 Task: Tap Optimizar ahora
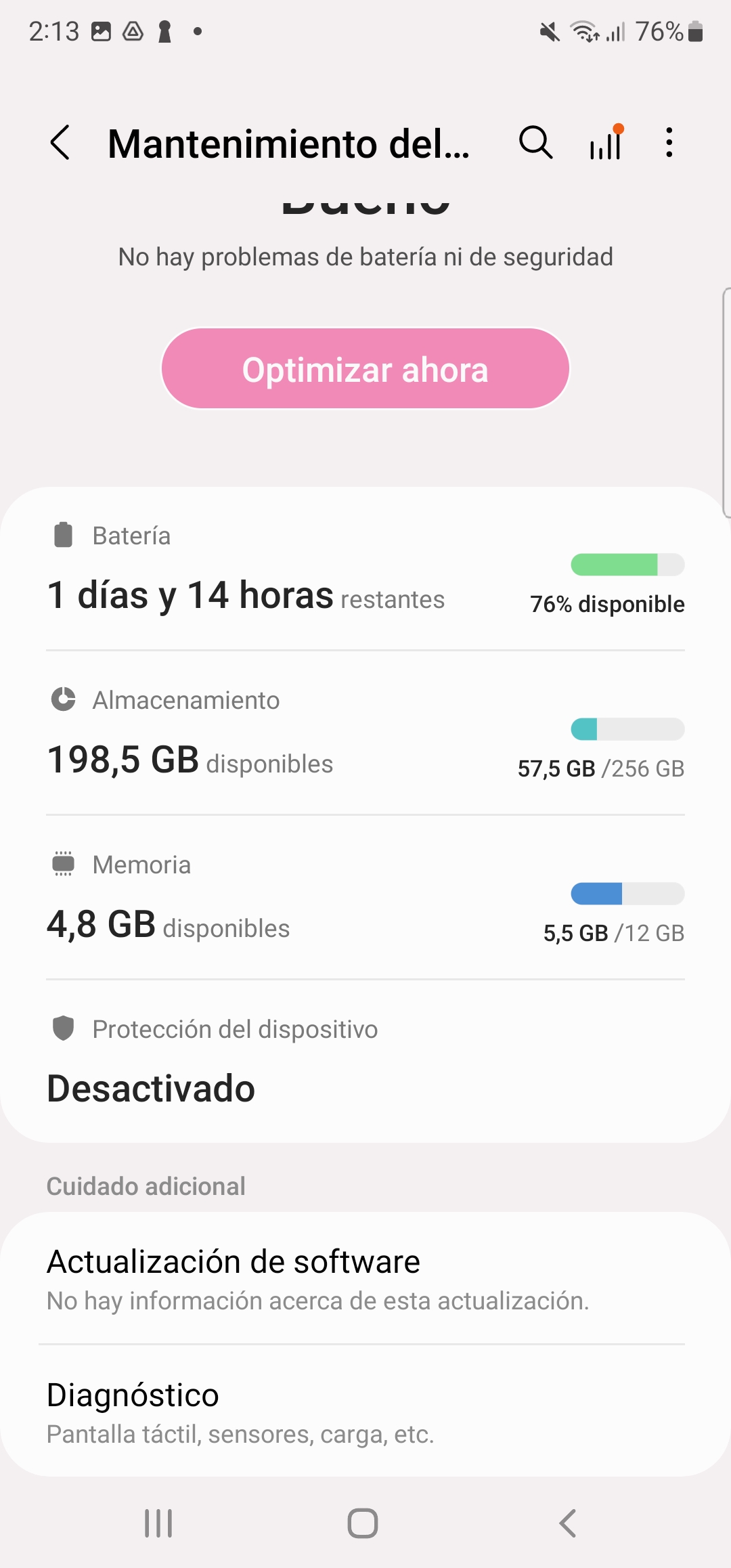[x=365, y=369]
